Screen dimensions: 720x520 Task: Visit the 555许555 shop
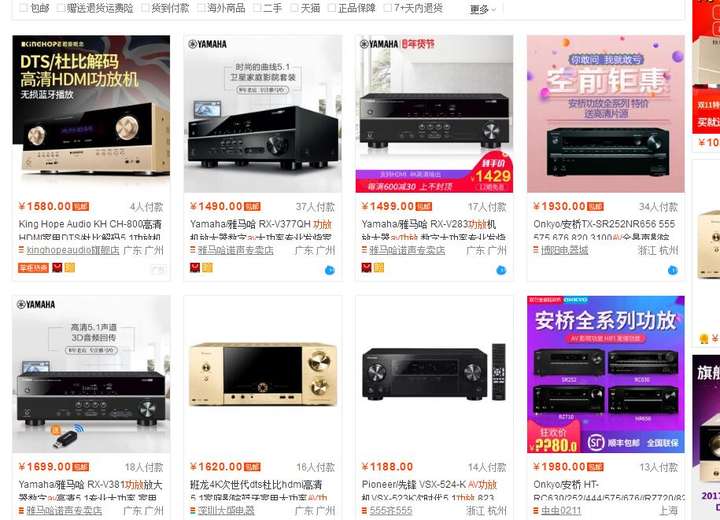390,511
